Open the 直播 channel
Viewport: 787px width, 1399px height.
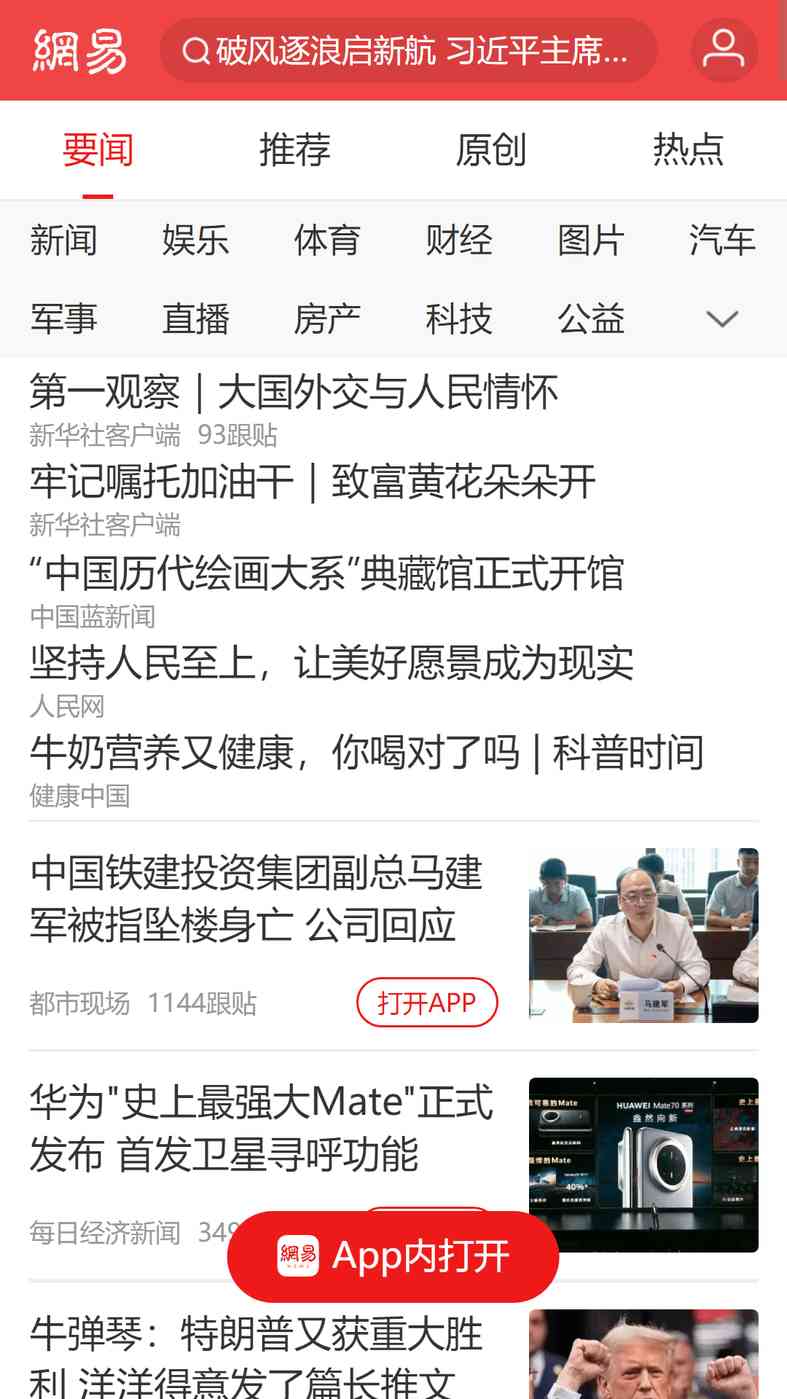[195, 319]
